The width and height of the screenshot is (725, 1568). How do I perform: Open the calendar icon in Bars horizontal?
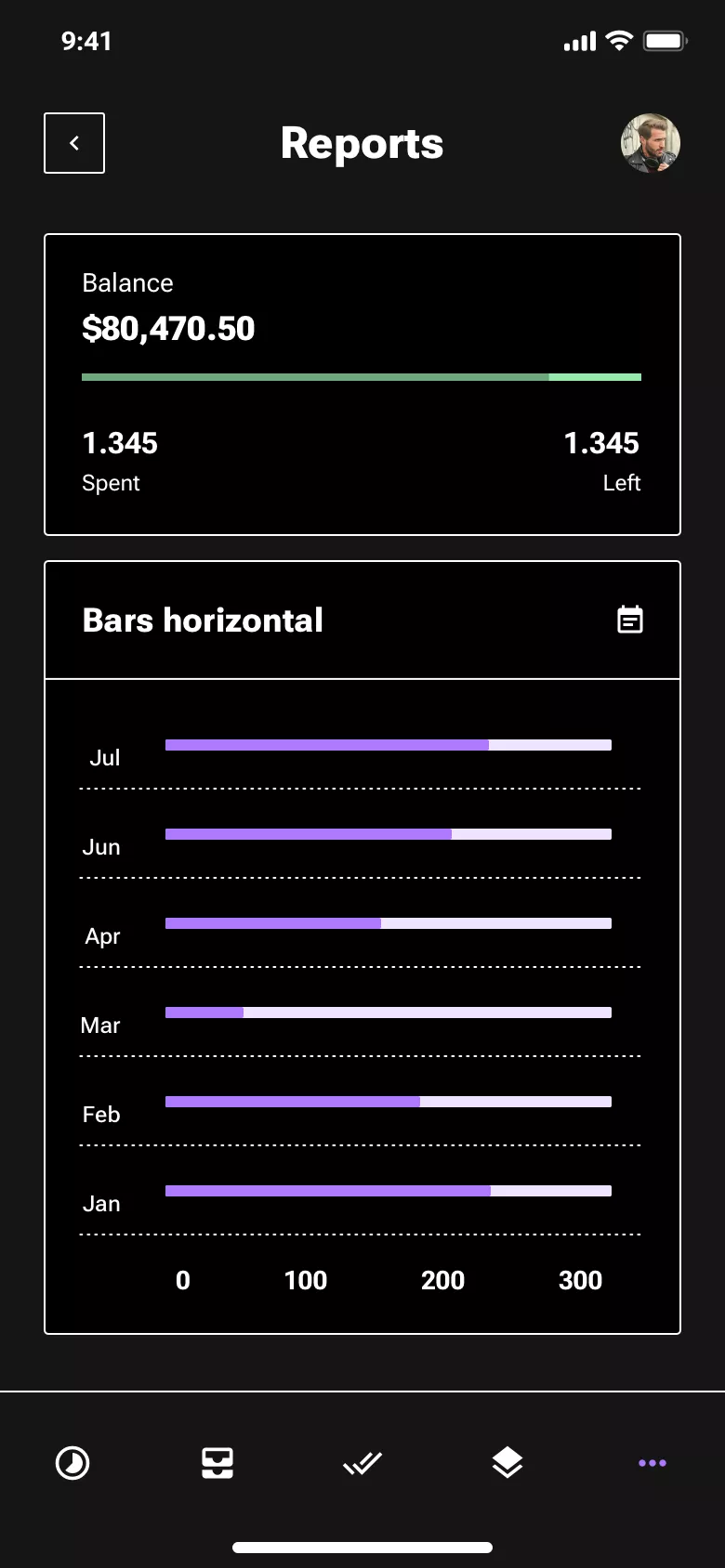[630, 620]
